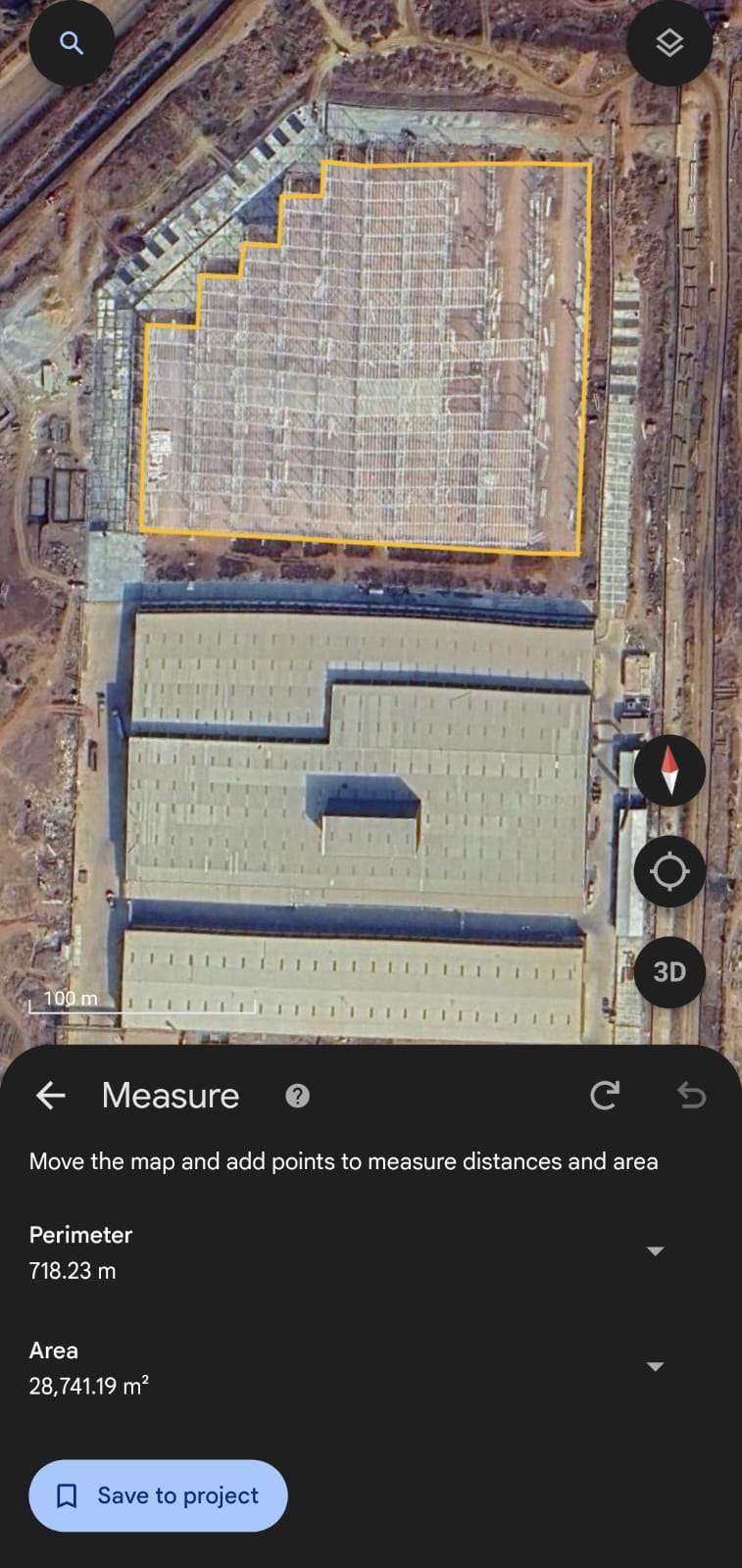Viewport: 742px width, 1568px height.
Task: Open the map layers menu
Action: point(669,43)
